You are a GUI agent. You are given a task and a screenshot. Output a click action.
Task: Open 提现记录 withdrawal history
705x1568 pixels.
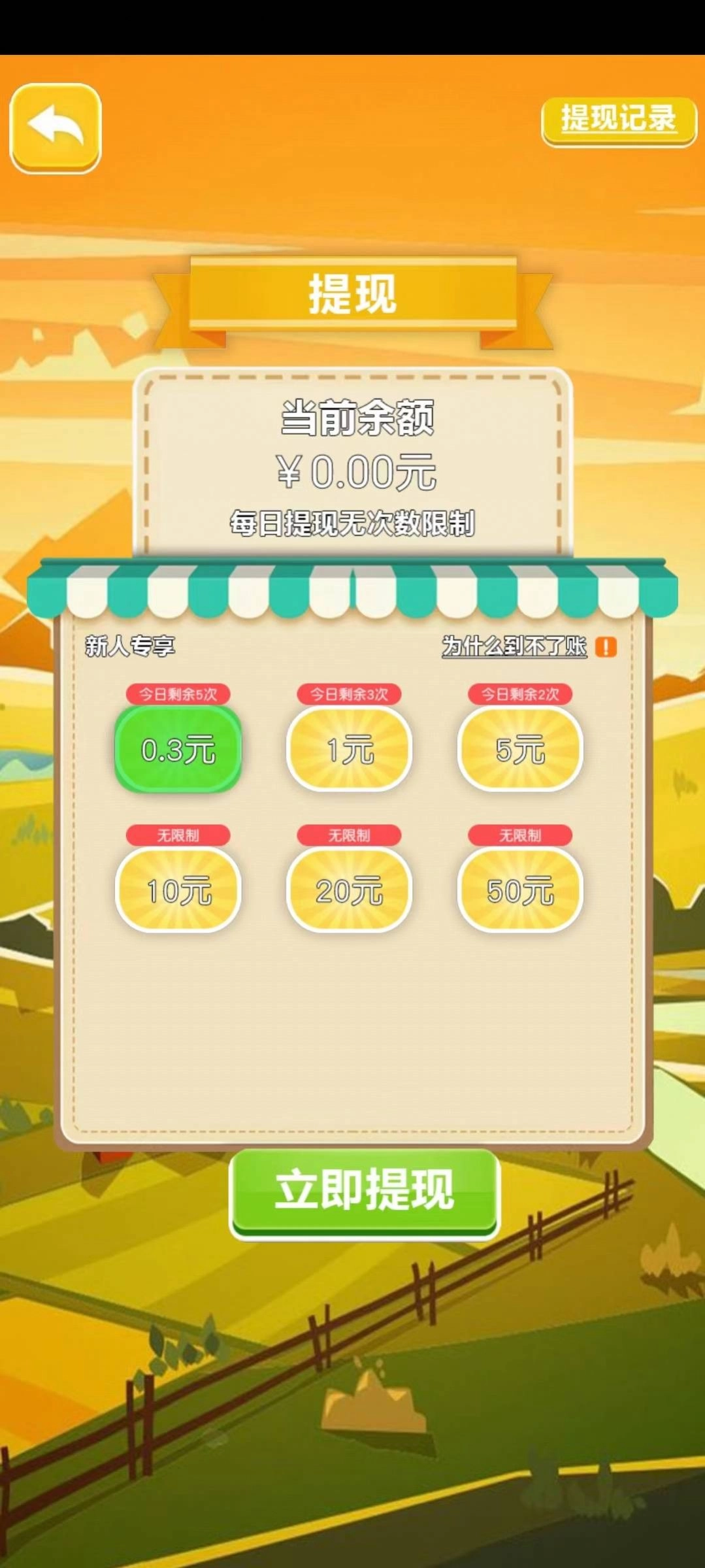click(x=618, y=120)
